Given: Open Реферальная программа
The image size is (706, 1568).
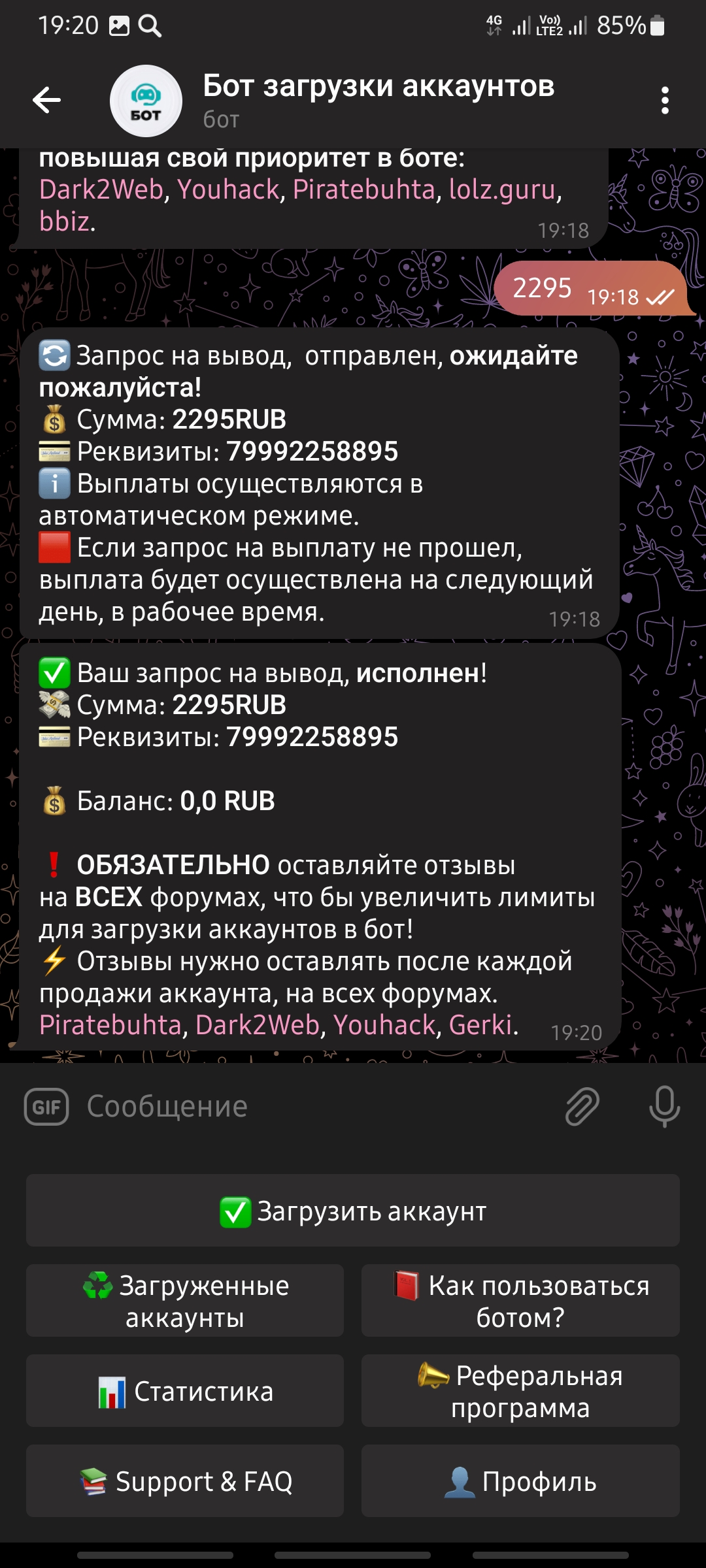Looking at the screenshot, I should (520, 1391).
